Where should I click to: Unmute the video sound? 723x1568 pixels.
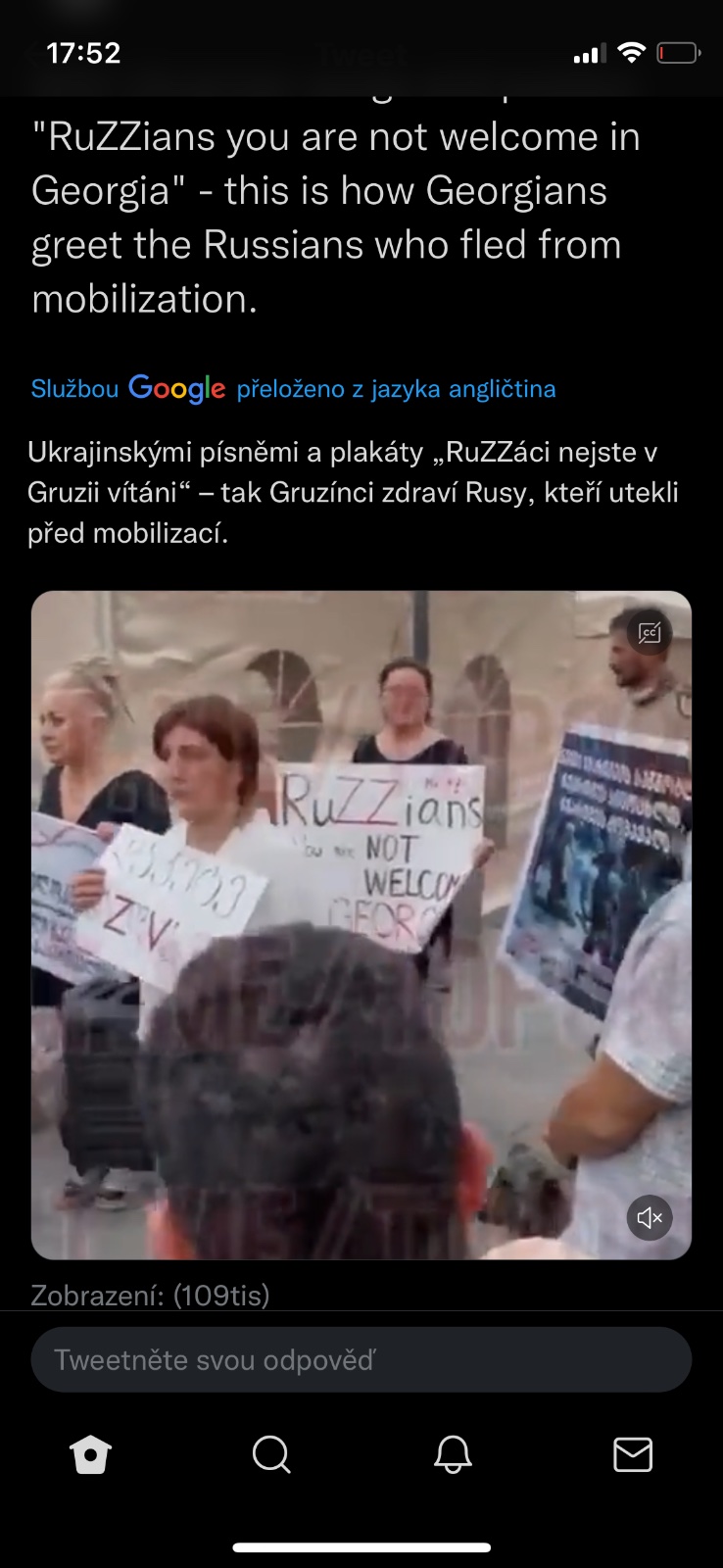pos(650,1218)
